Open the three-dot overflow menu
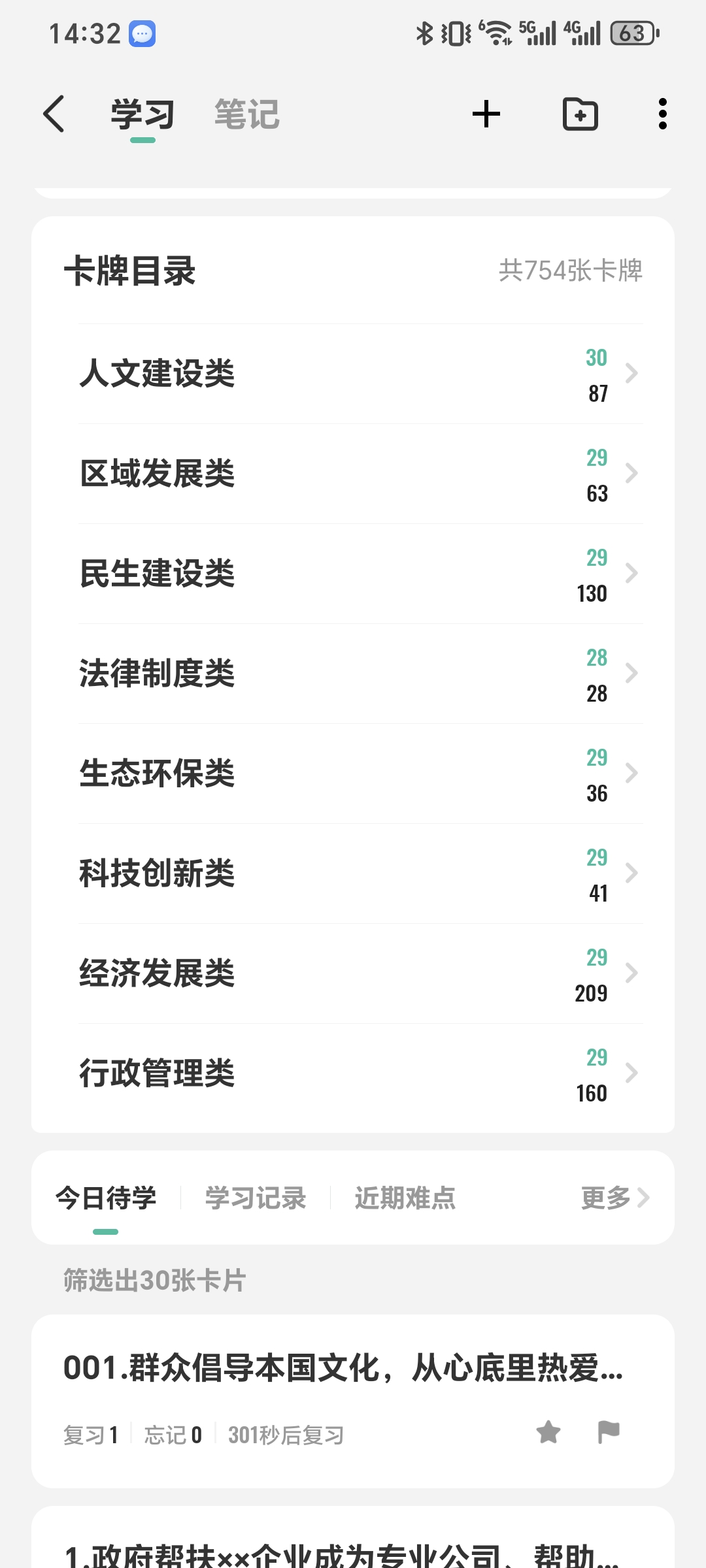This screenshot has height=1568, width=706. pyautogui.click(x=663, y=114)
